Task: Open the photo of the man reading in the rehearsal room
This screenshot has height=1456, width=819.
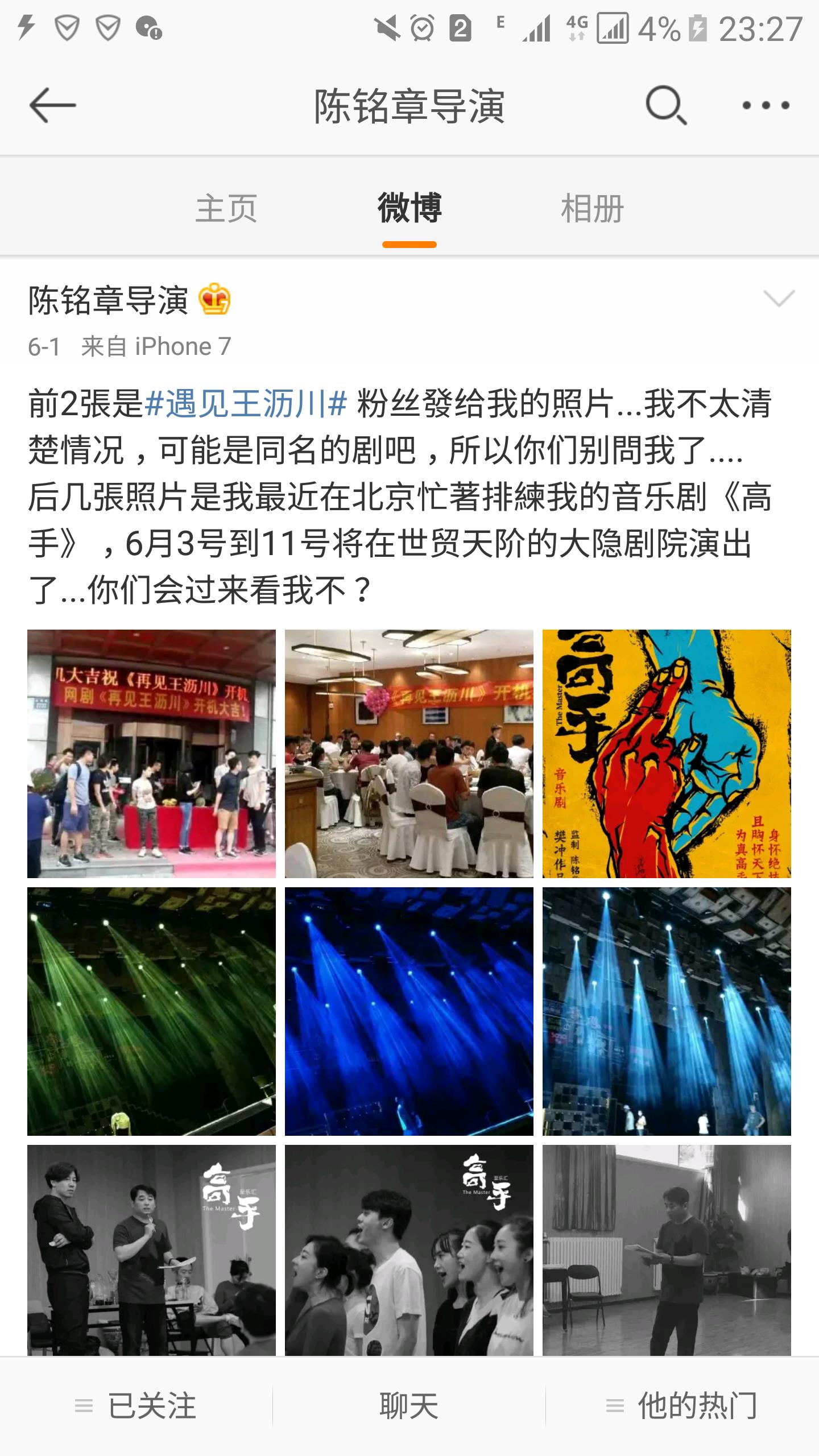Action: pos(667,1251)
